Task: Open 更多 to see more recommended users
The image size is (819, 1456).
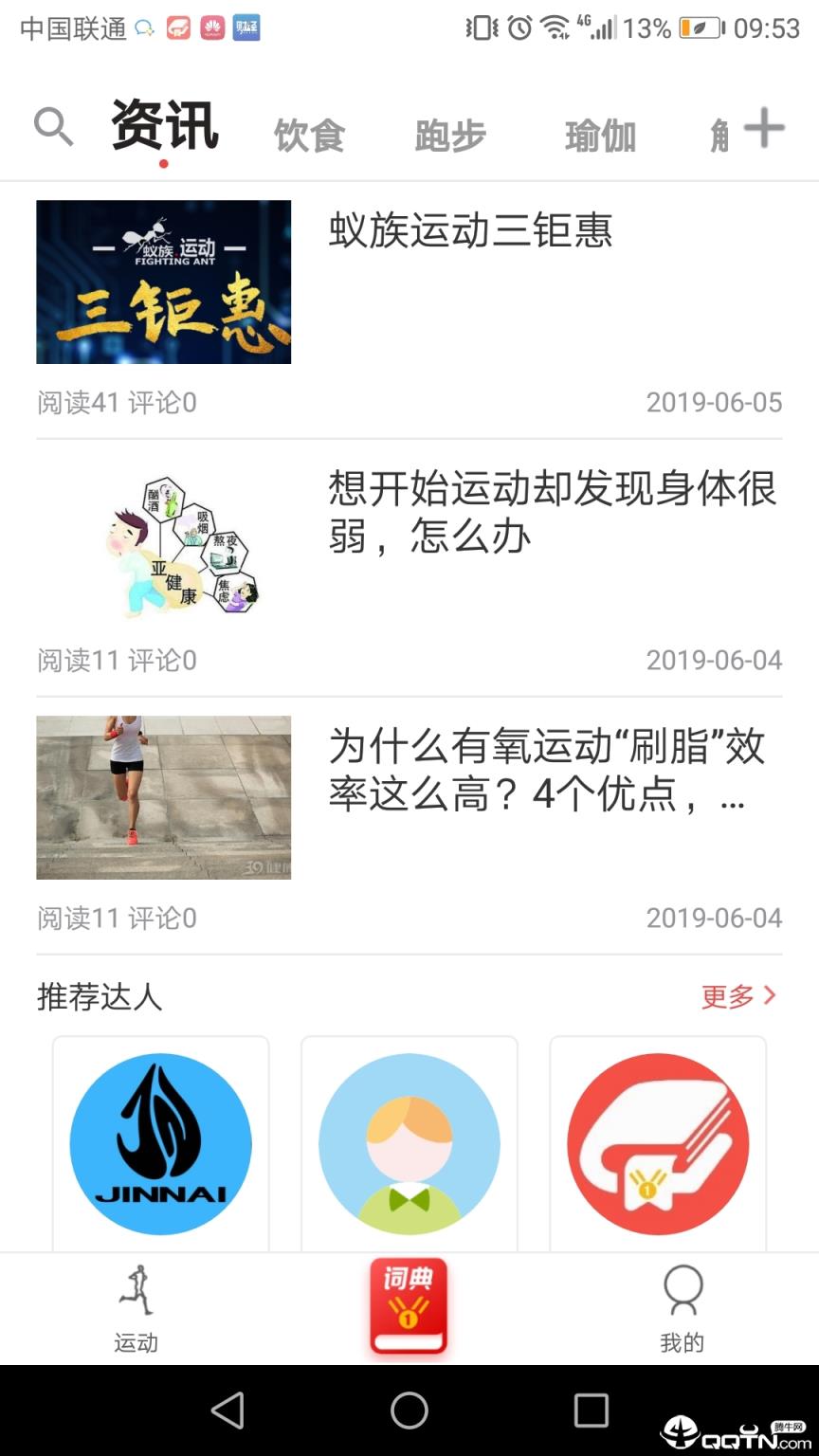Action: pyautogui.click(x=737, y=996)
